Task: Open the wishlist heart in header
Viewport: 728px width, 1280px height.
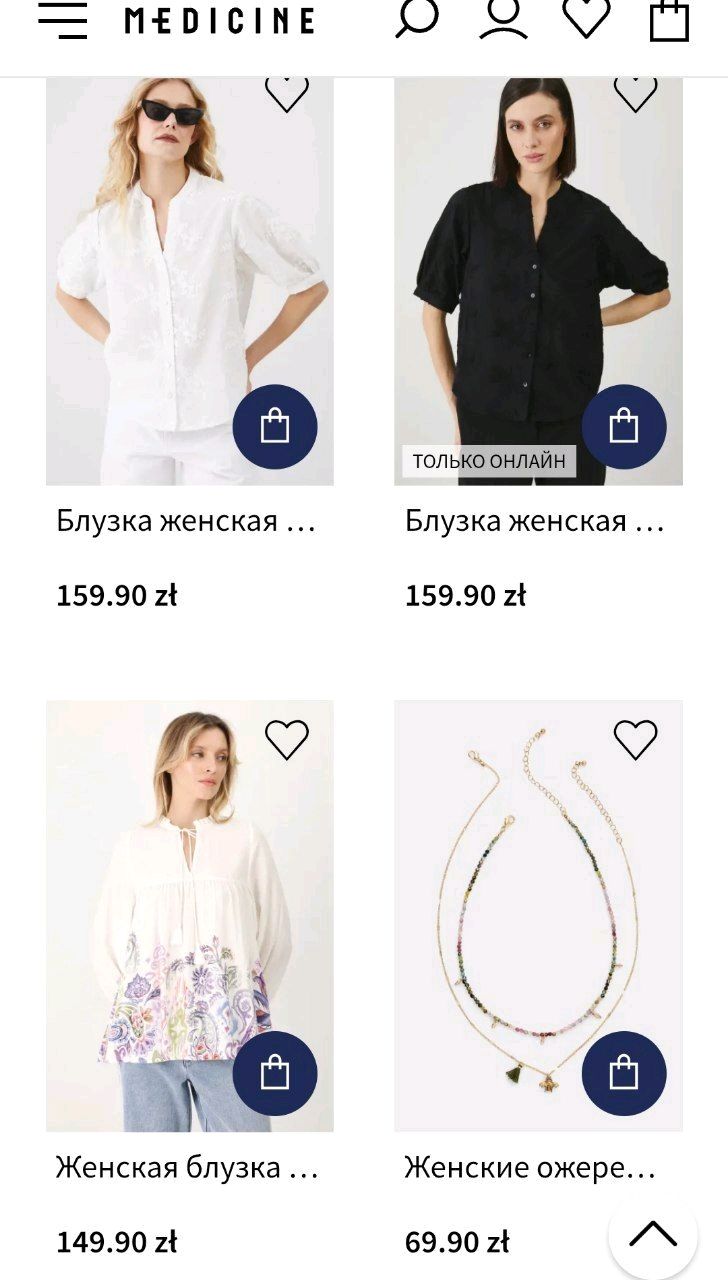Action: [x=586, y=19]
